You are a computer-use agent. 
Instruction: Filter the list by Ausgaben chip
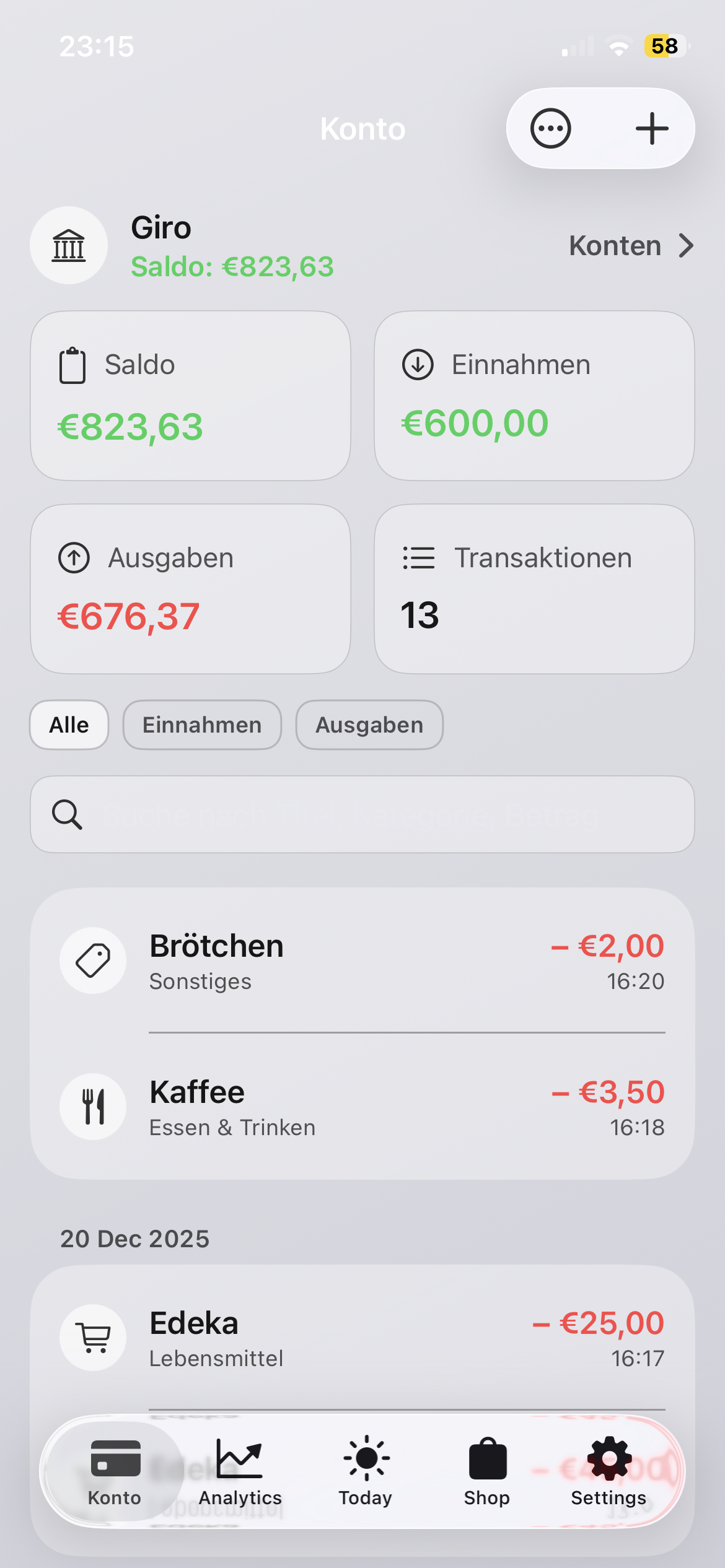[x=369, y=725]
